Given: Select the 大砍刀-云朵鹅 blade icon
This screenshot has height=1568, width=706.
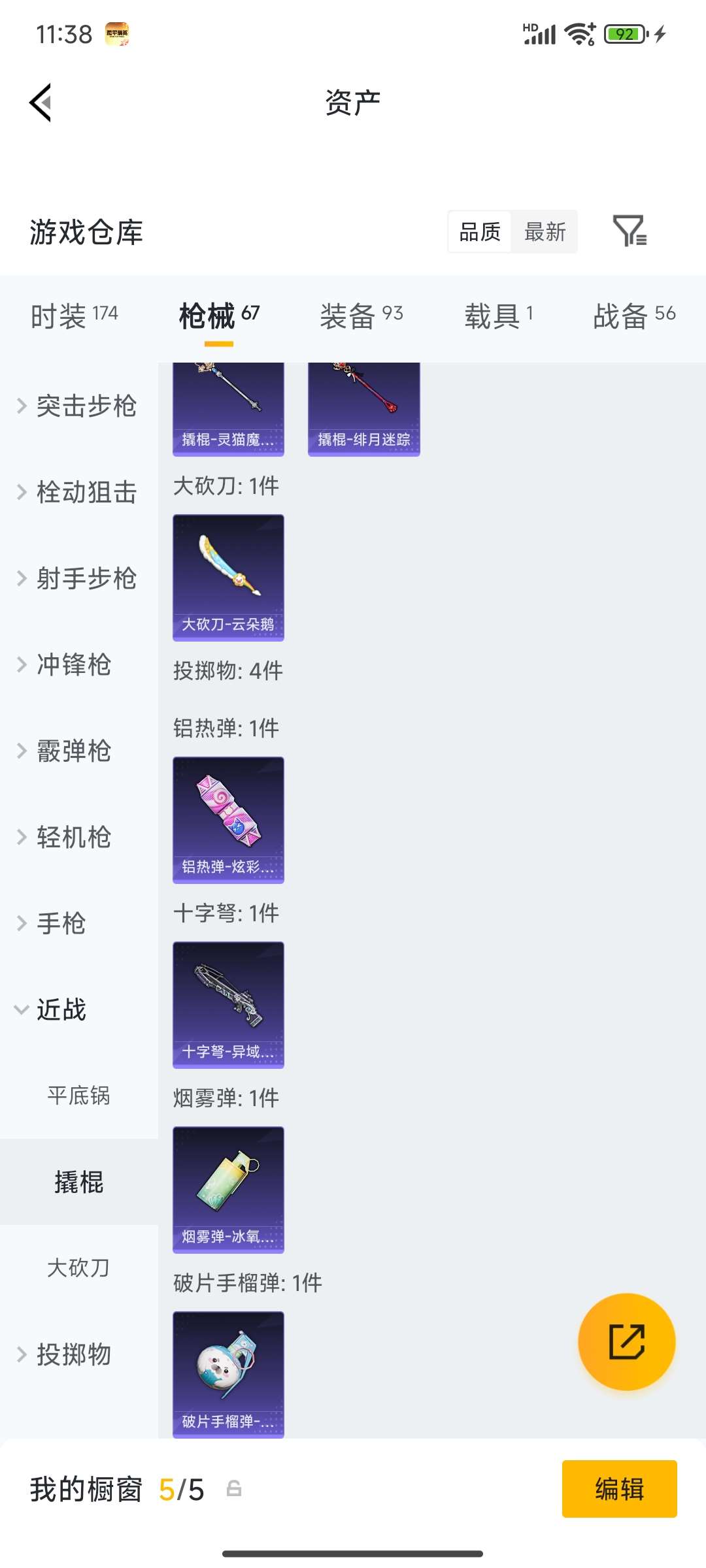Looking at the screenshot, I should [228, 575].
